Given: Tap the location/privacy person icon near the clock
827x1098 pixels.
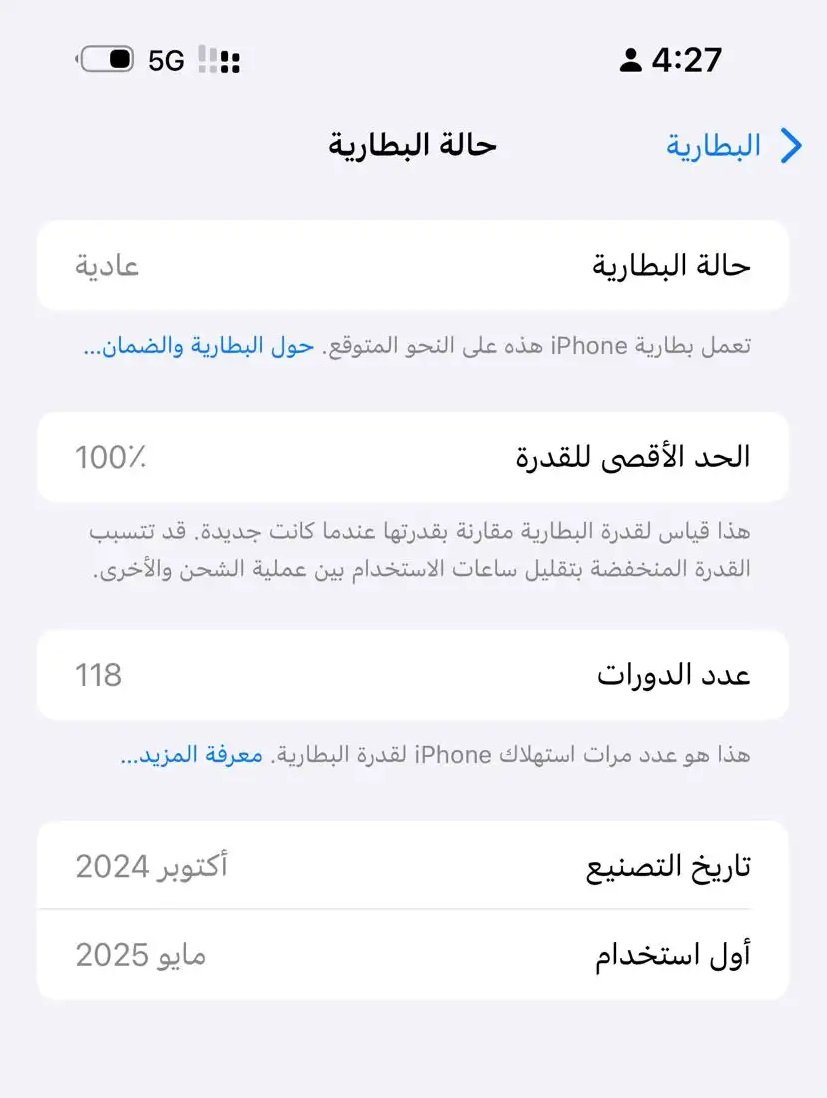Looking at the screenshot, I should coord(629,60).
